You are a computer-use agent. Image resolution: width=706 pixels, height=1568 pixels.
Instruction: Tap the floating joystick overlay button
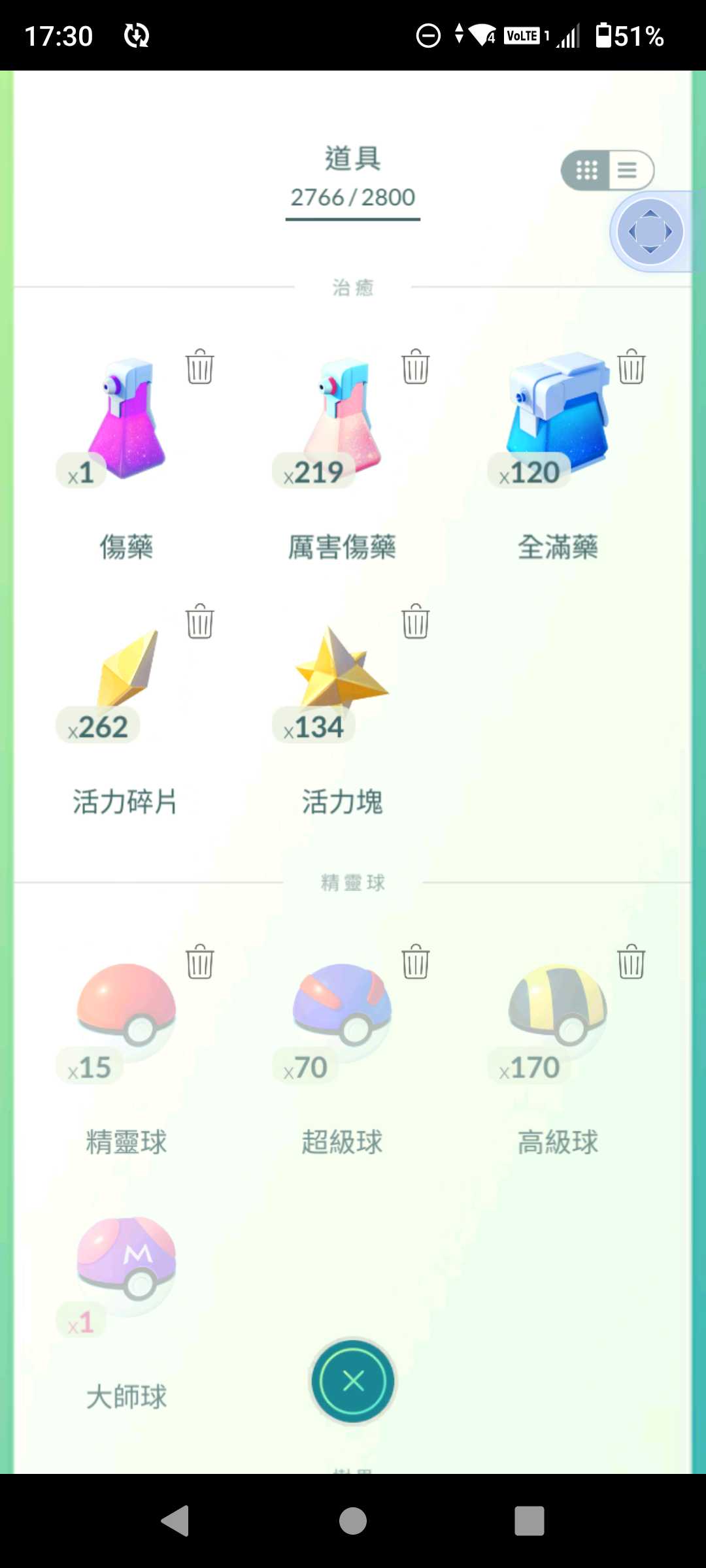point(650,231)
